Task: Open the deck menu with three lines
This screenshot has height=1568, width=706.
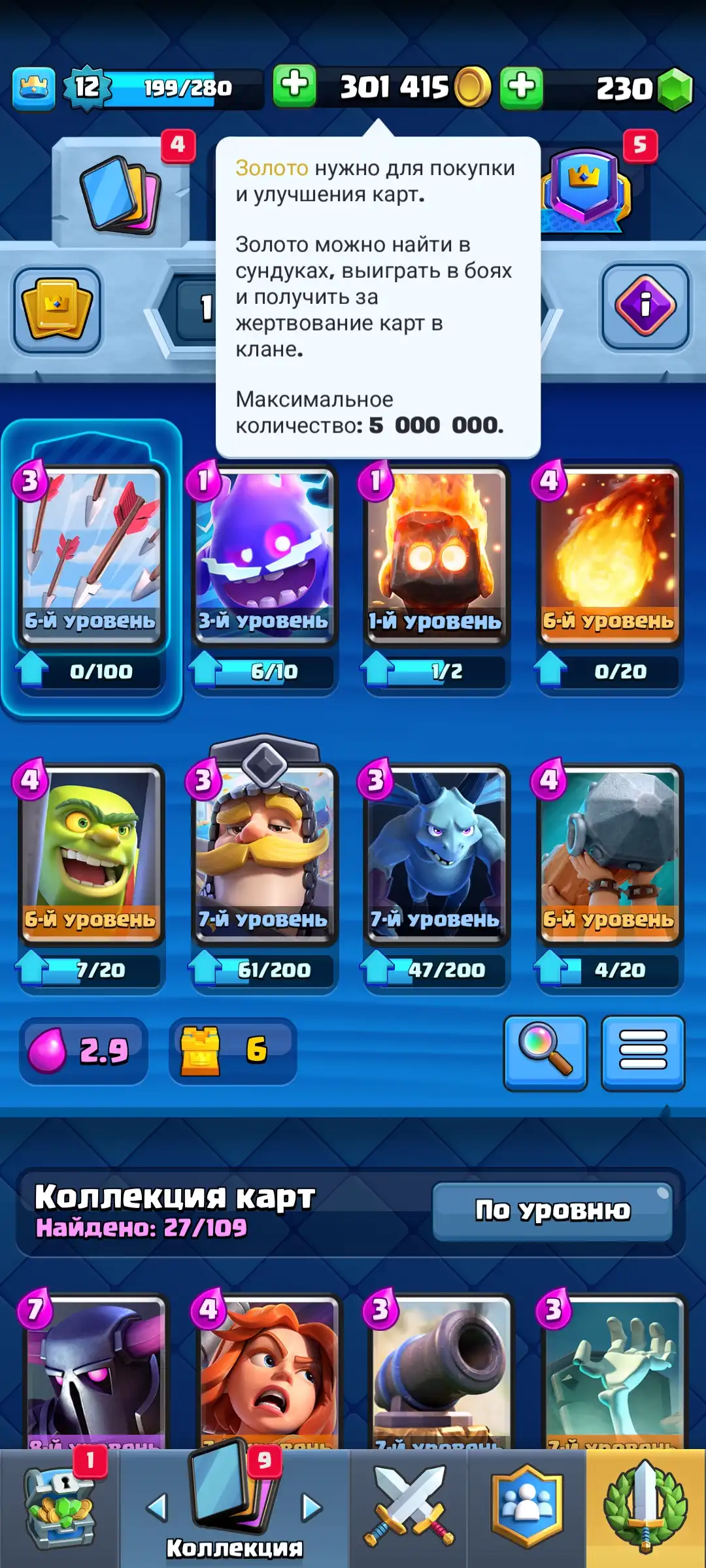Action: (643, 1053)
